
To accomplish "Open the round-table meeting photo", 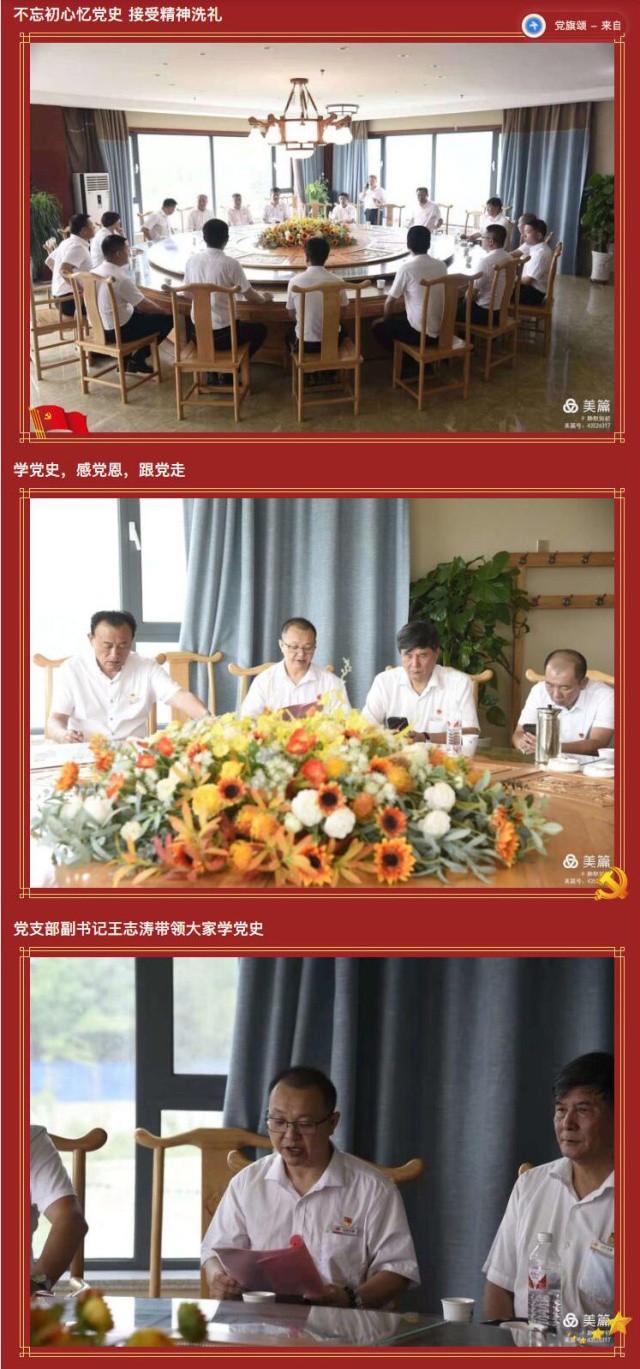I will coord(321,238).
